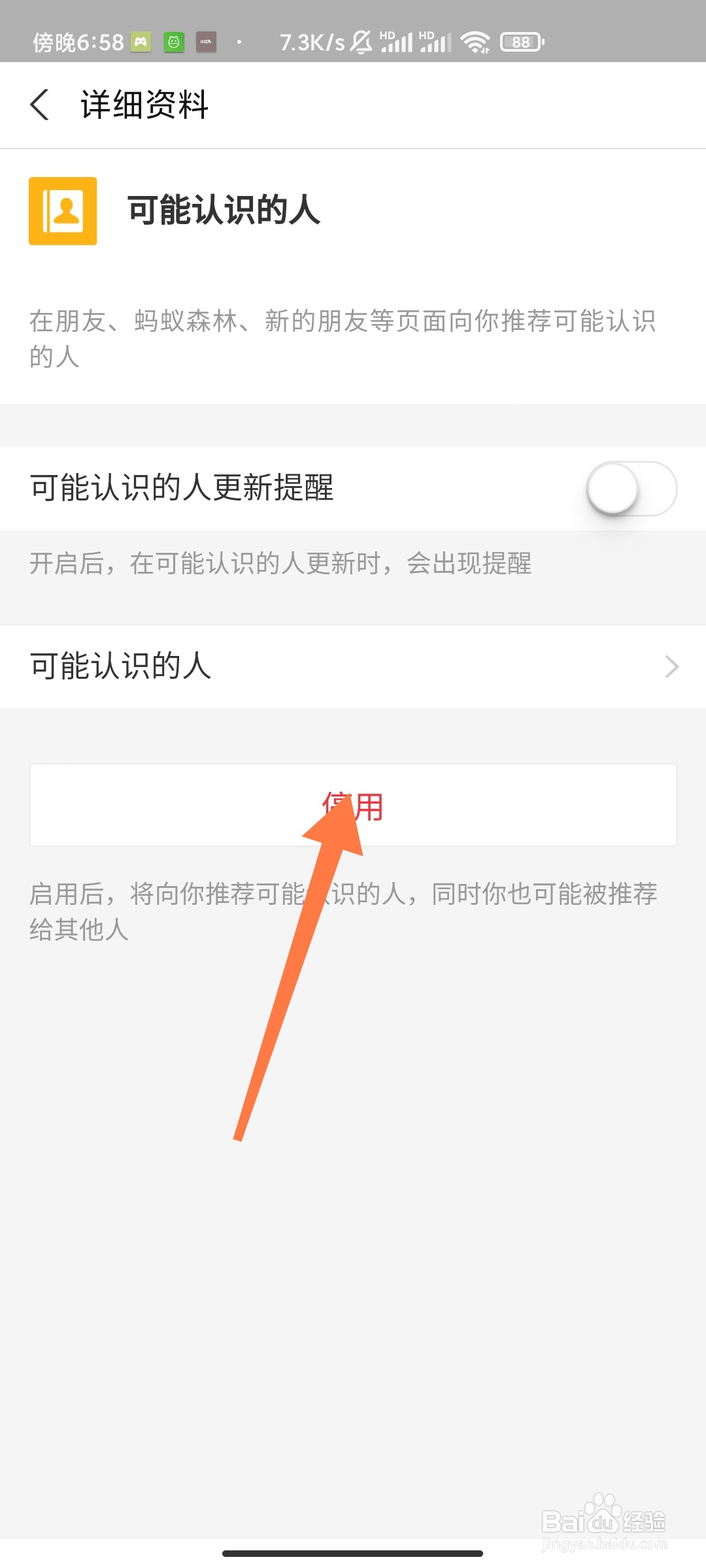Tap the battery indicator showing 88
706x1568 pixels.
pos(521,42)
